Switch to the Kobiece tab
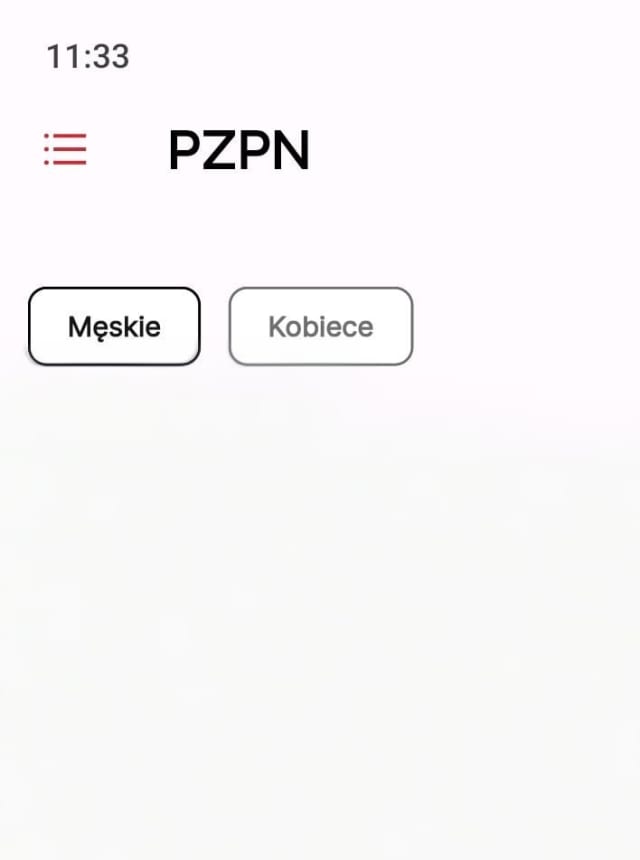 point(320,327)
